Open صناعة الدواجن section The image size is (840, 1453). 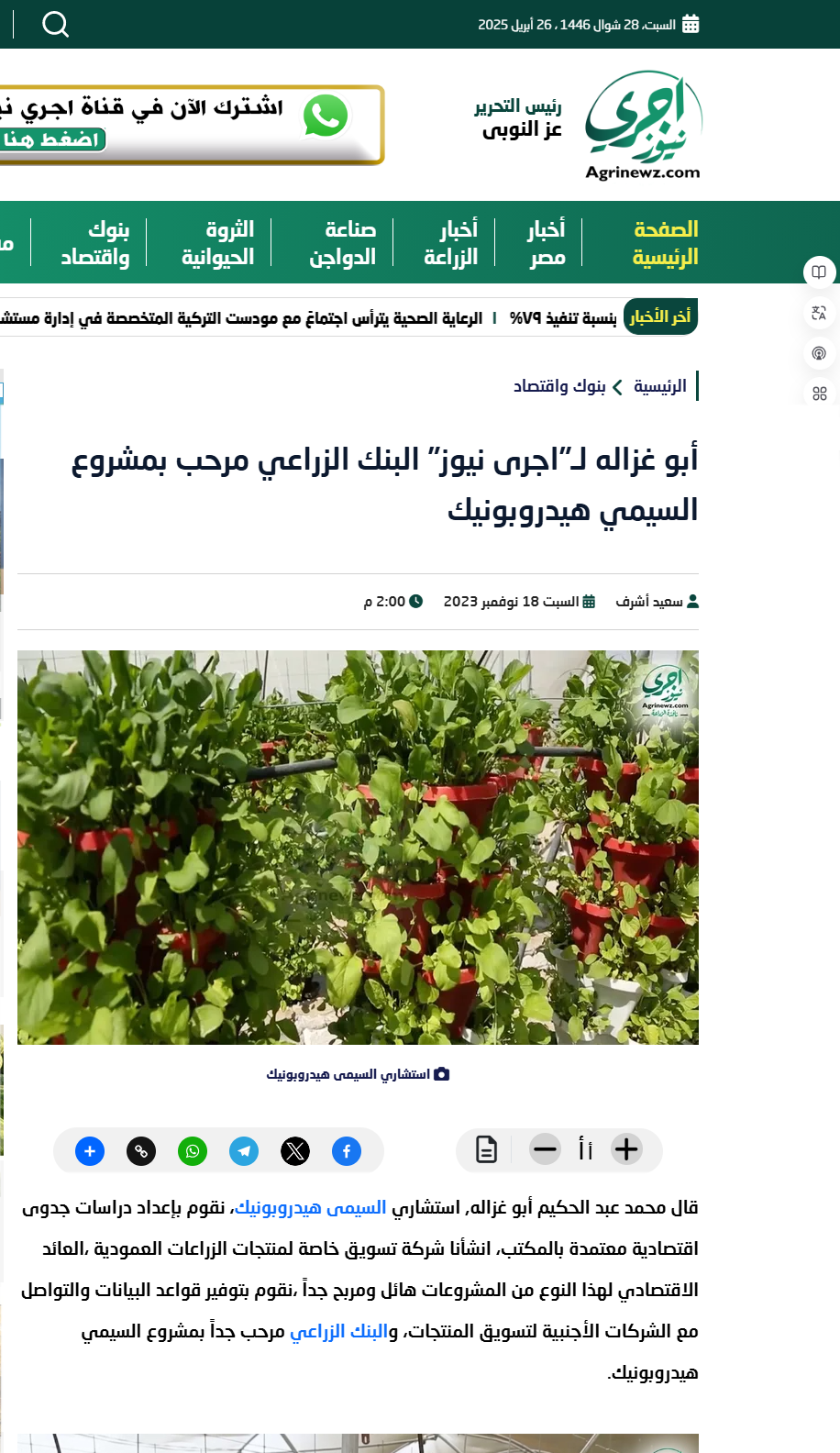click(x=342, y=243)
